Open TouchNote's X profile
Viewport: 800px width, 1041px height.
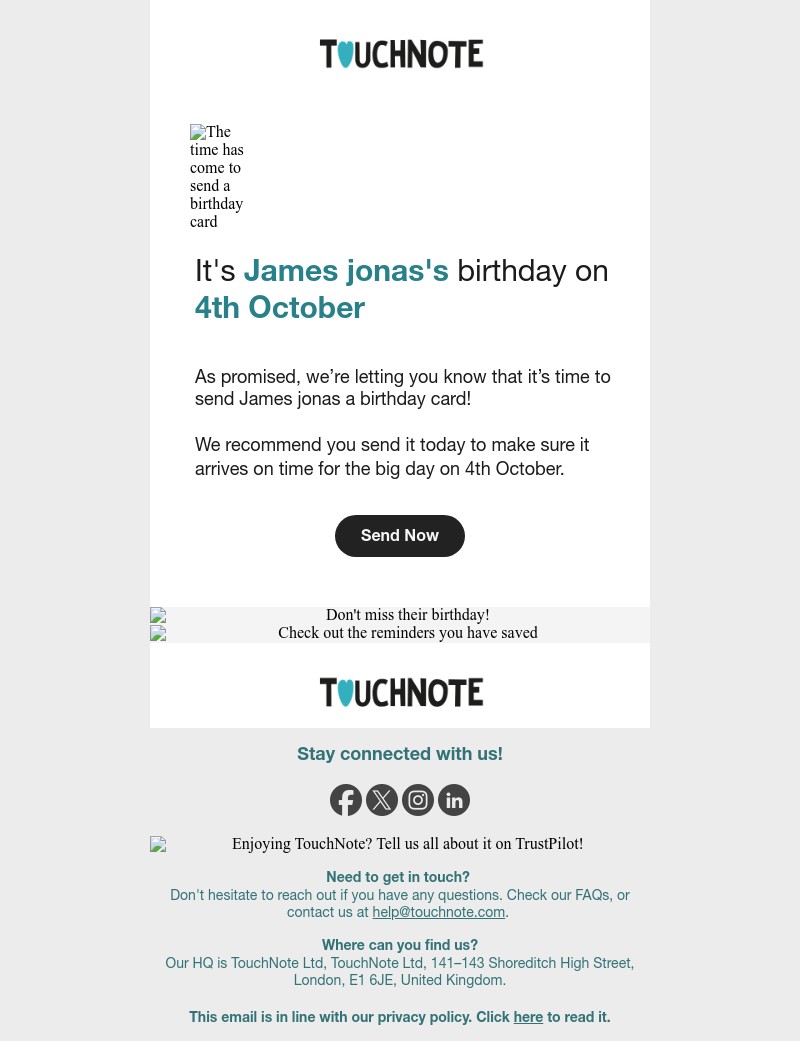(x=382, y=800)
